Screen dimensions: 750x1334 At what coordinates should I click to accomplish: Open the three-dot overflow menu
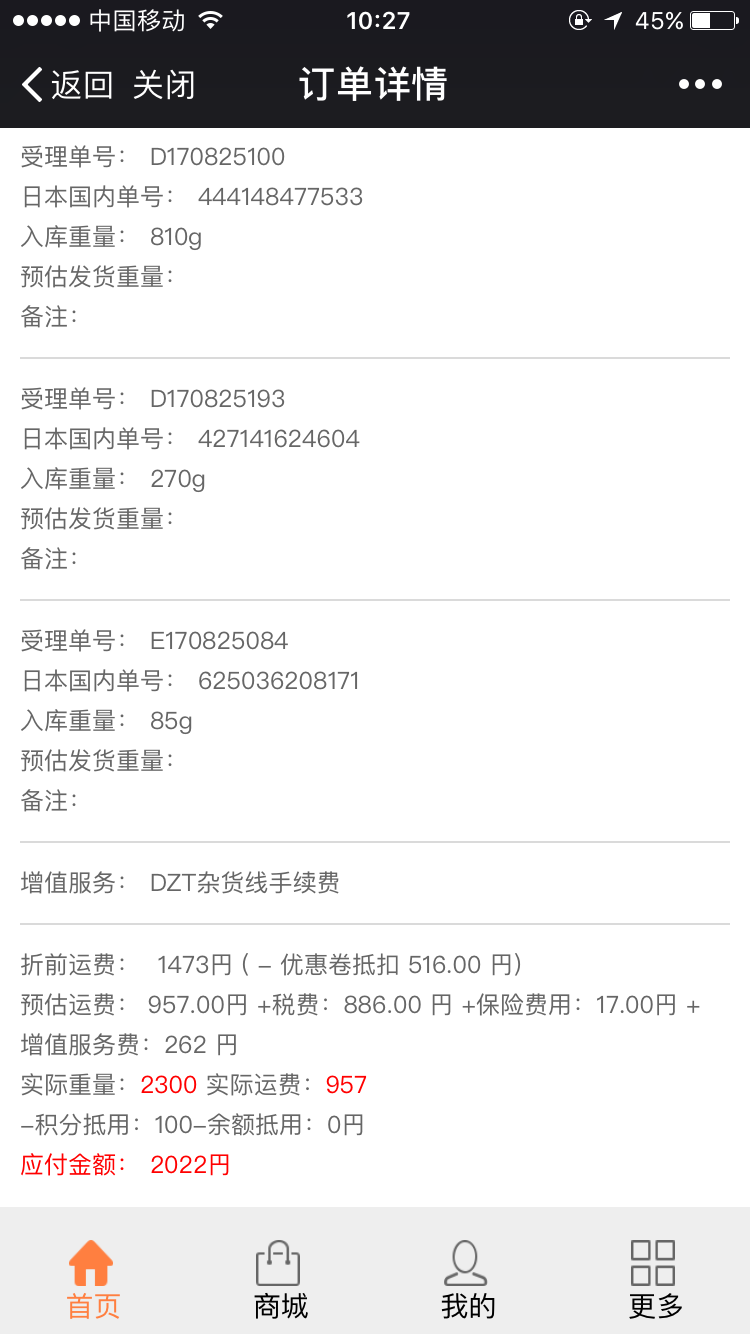pos(700,85)
